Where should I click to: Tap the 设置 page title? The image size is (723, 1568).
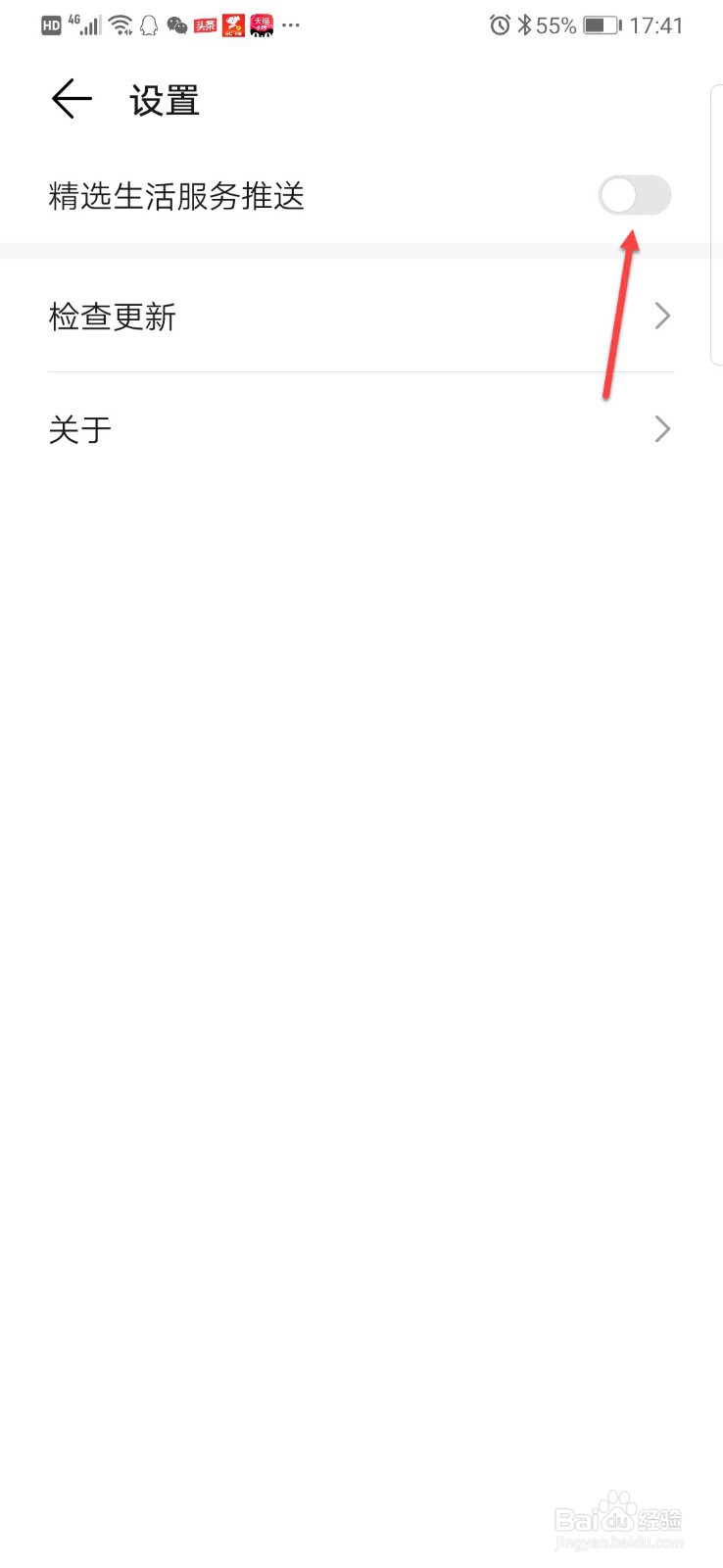[164, 99]
